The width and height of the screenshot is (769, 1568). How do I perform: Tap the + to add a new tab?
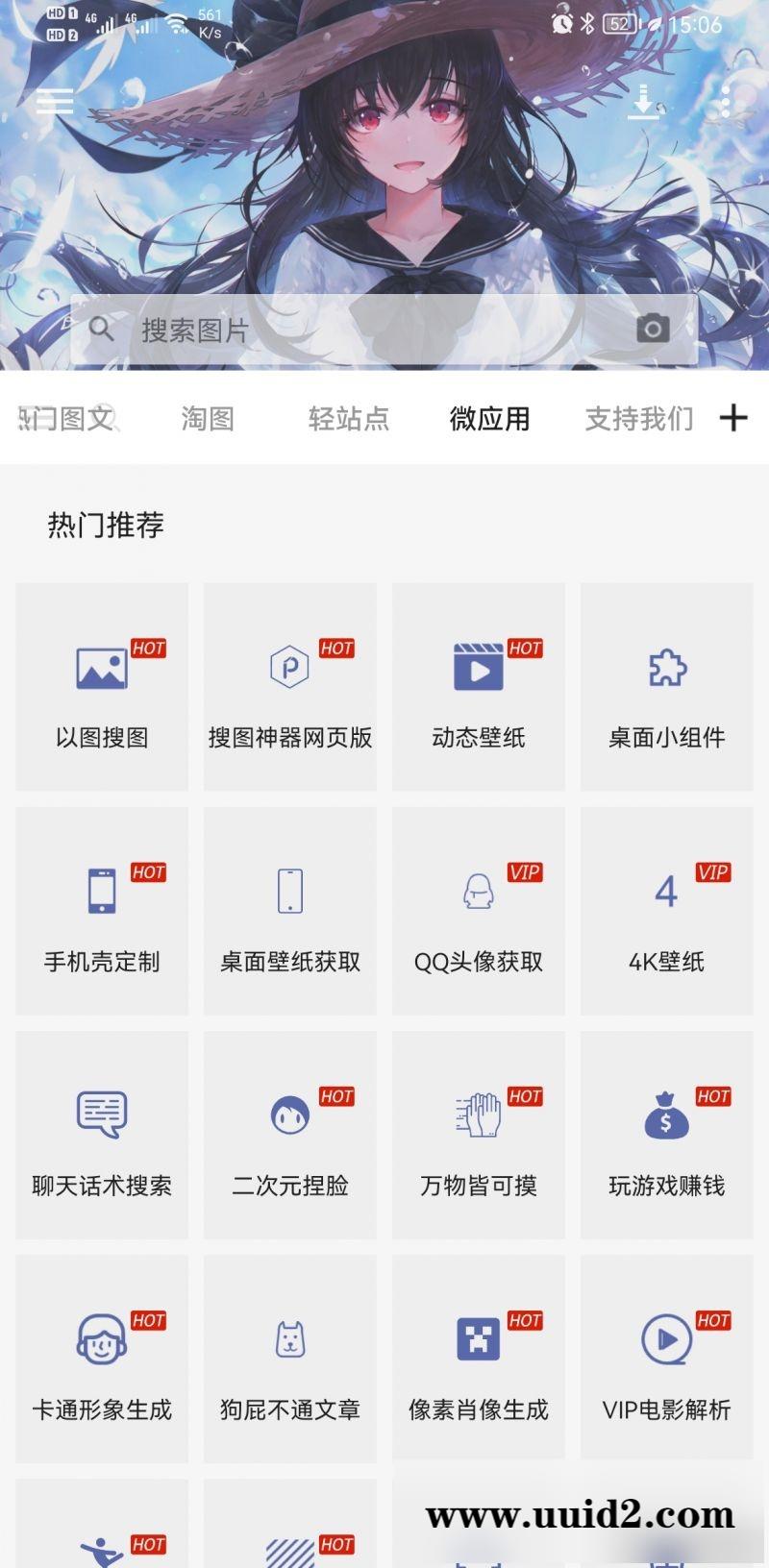(x=733, y=419)
